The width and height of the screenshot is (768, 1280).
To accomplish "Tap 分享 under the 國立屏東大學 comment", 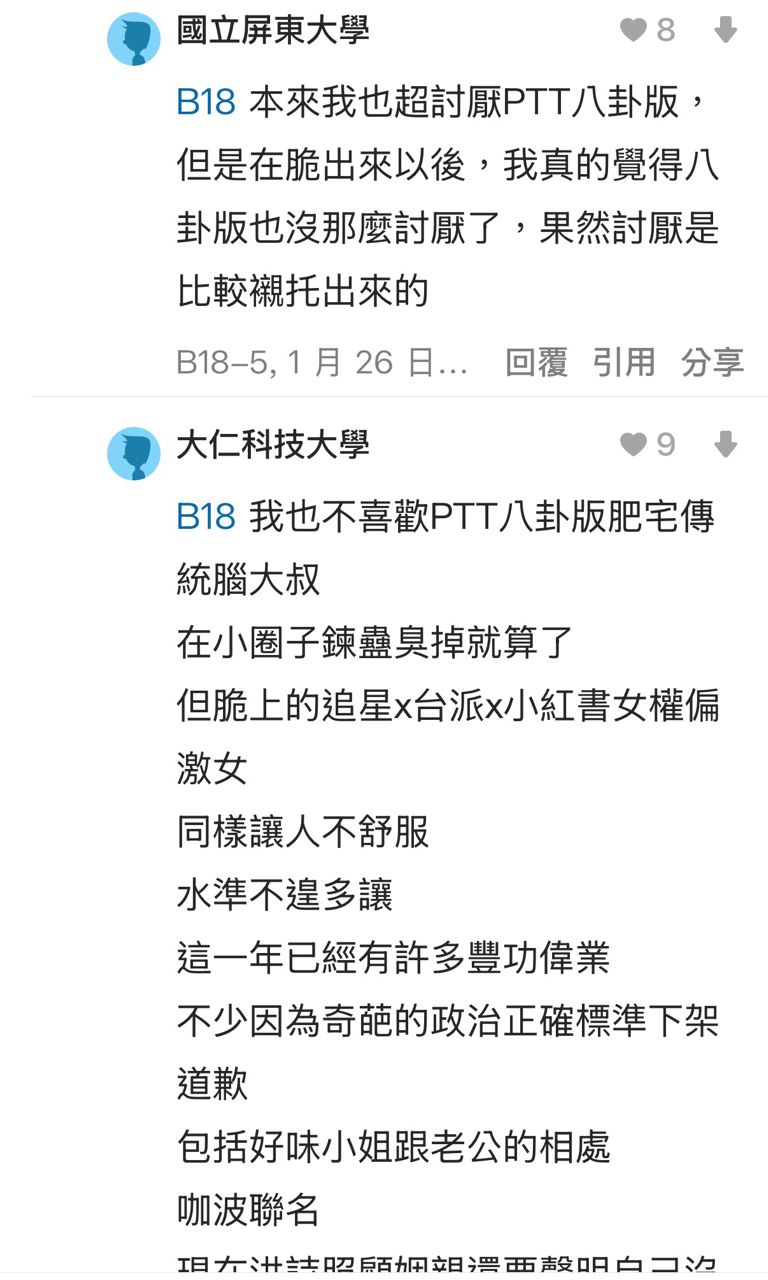I will (713, 362).
